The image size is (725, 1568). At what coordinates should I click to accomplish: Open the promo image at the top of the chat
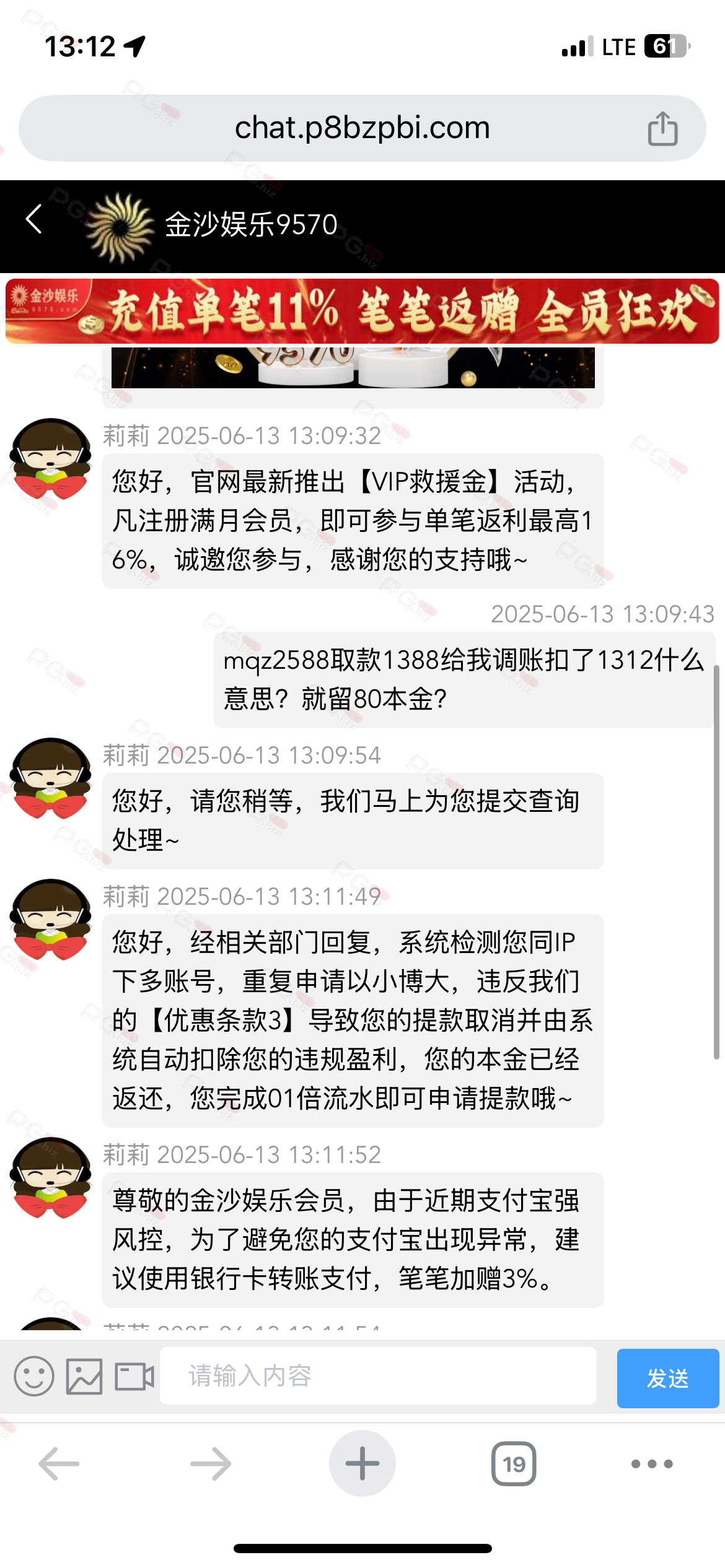pos(353,367)
